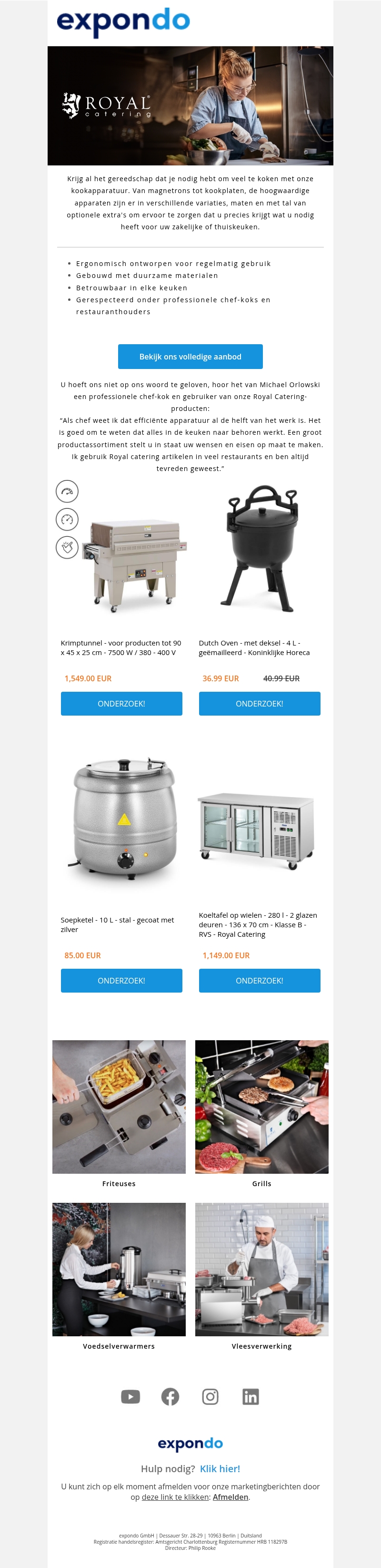Open the Royal Catering banner image
The height and width of the screenshot is (1568, 381).
coord(190,105)
